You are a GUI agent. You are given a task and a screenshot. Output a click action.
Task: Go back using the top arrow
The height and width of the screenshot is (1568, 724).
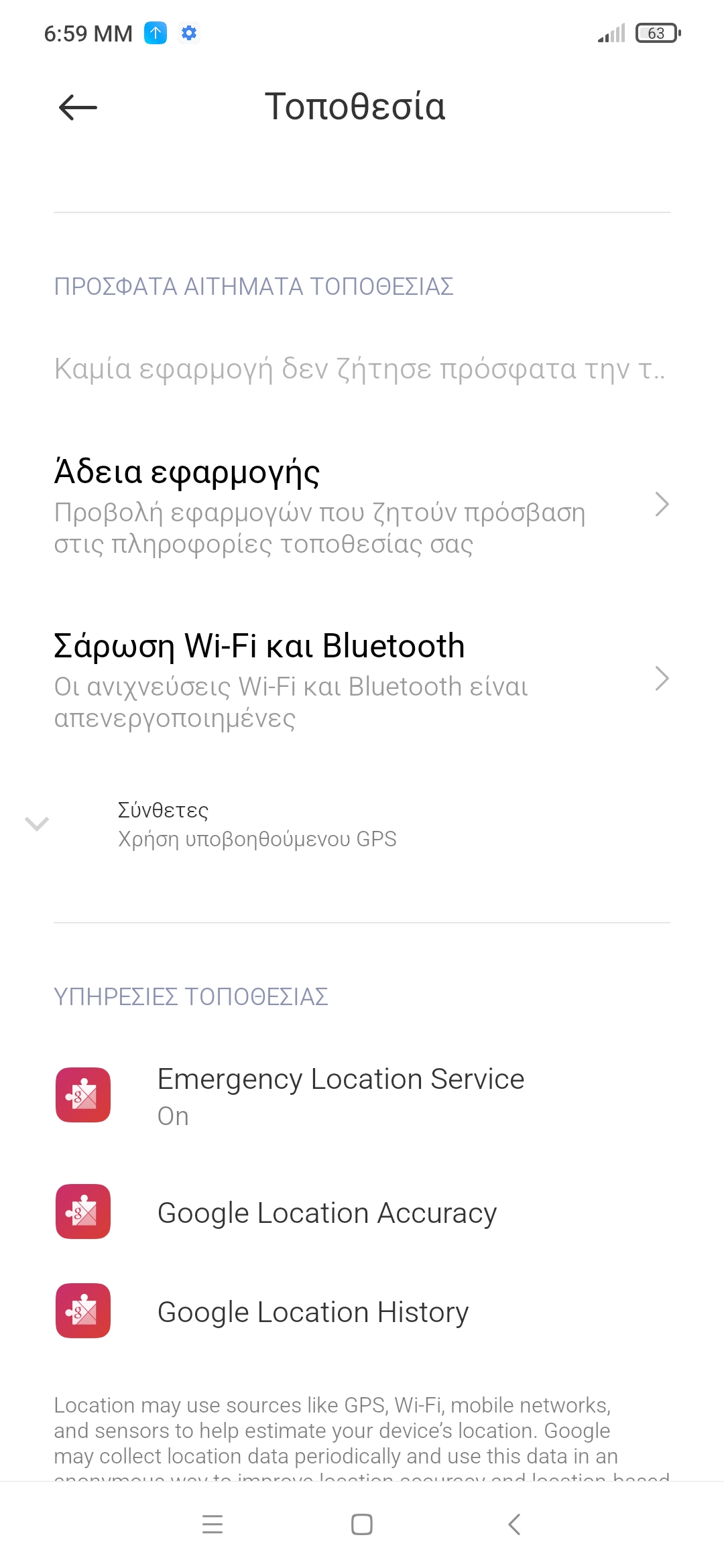(x=78, y=107)
